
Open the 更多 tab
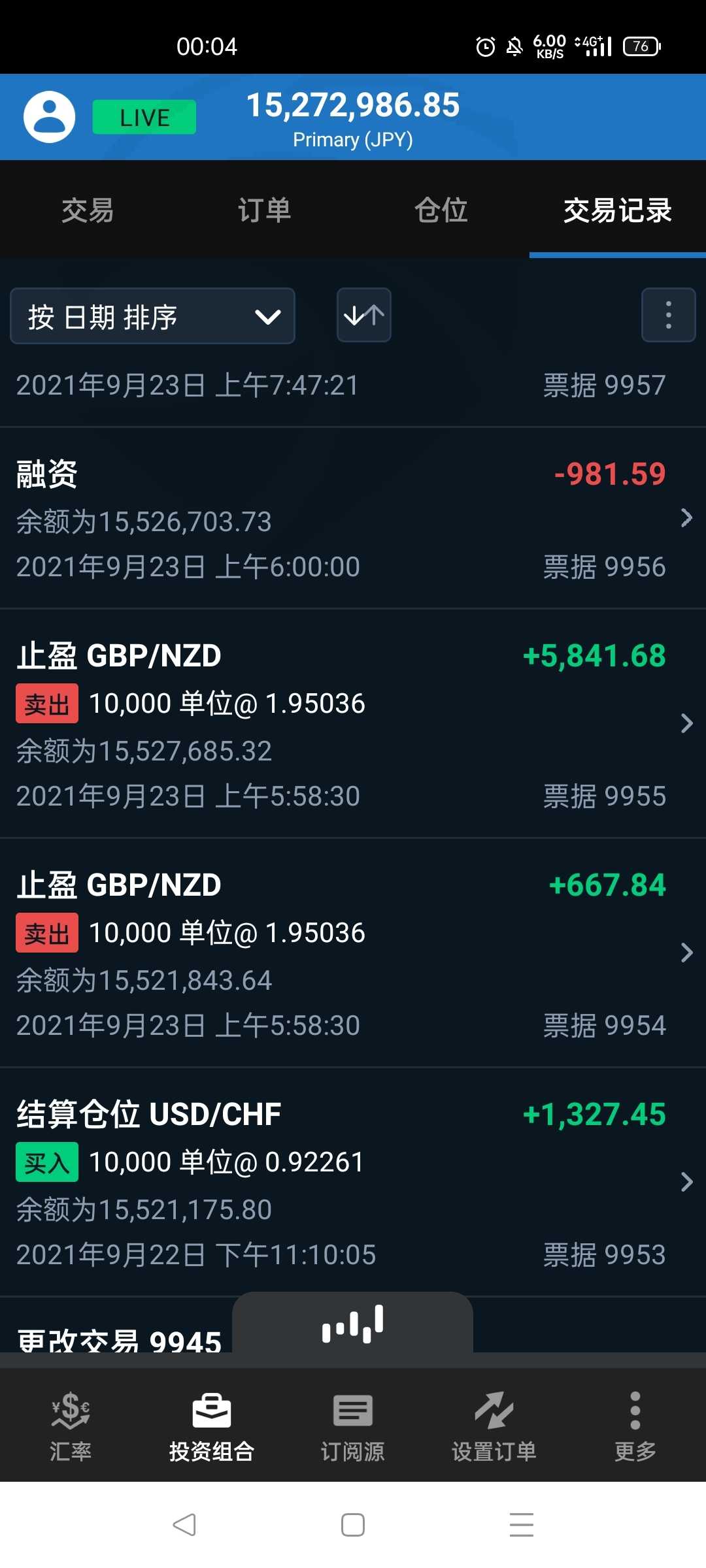pyautogui.click(x=635, y=1426)
